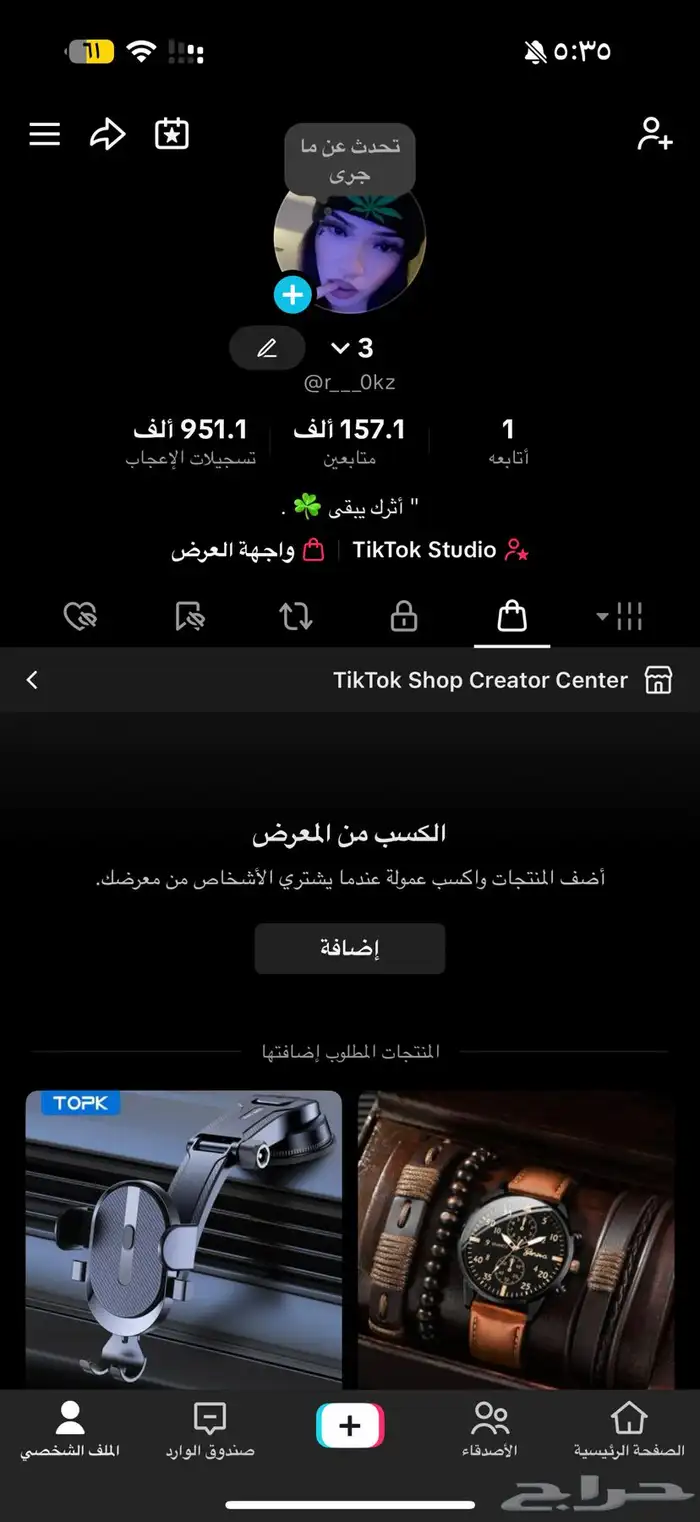Share this profile
The image size is (700, 1522).
[x=108, y=134]
